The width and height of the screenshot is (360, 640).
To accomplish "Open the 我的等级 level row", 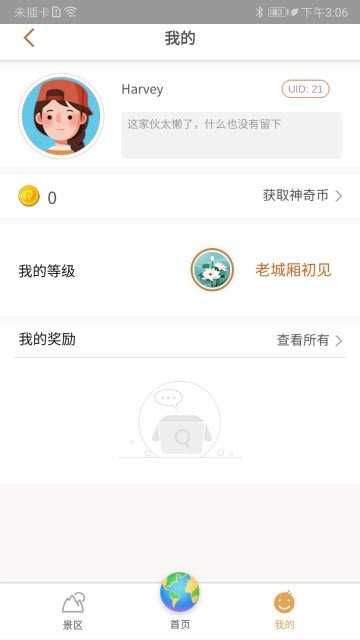I will click(x=180, y=270).
